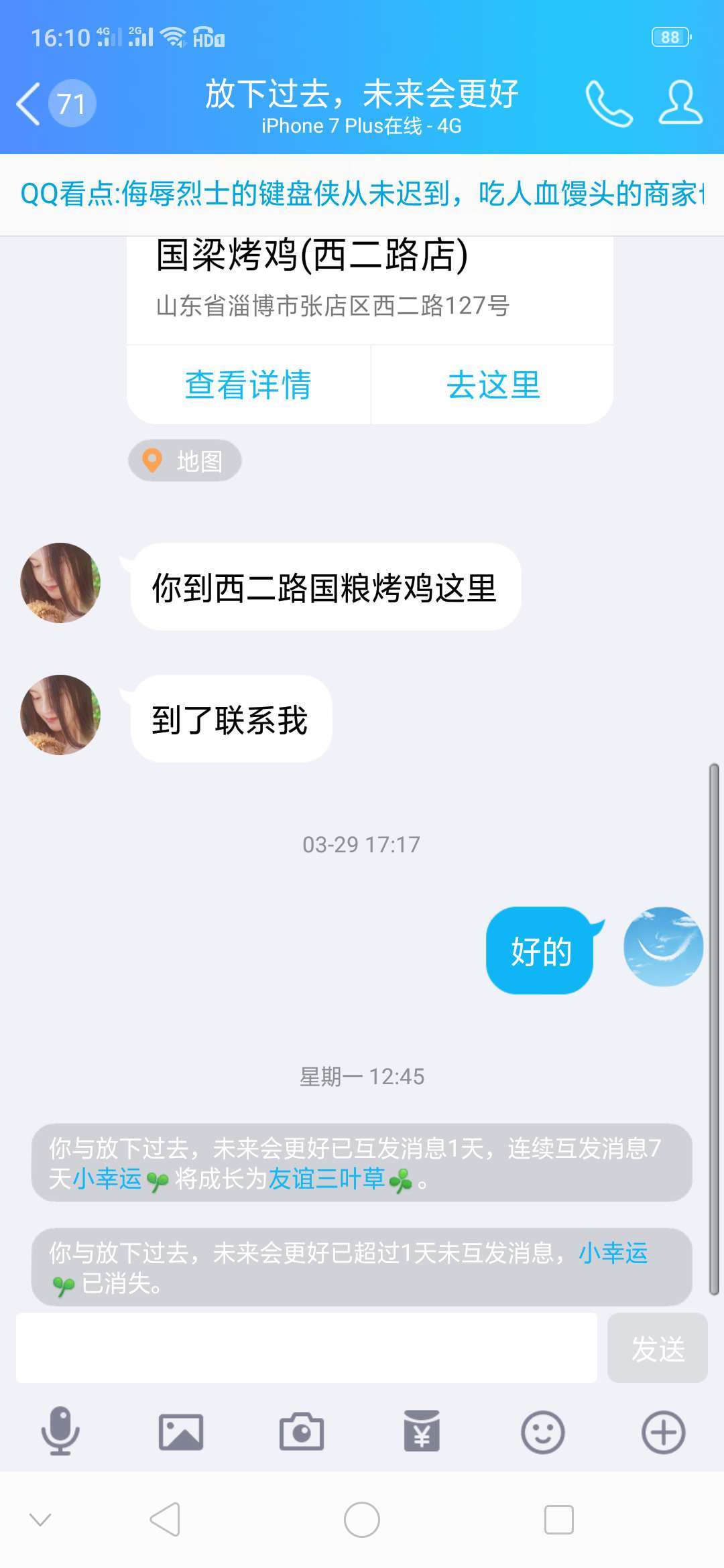Click 去这里 to navigate to the restaurant
The height and width of the screenshot is (1568, 724).
(x=494, y=384)
